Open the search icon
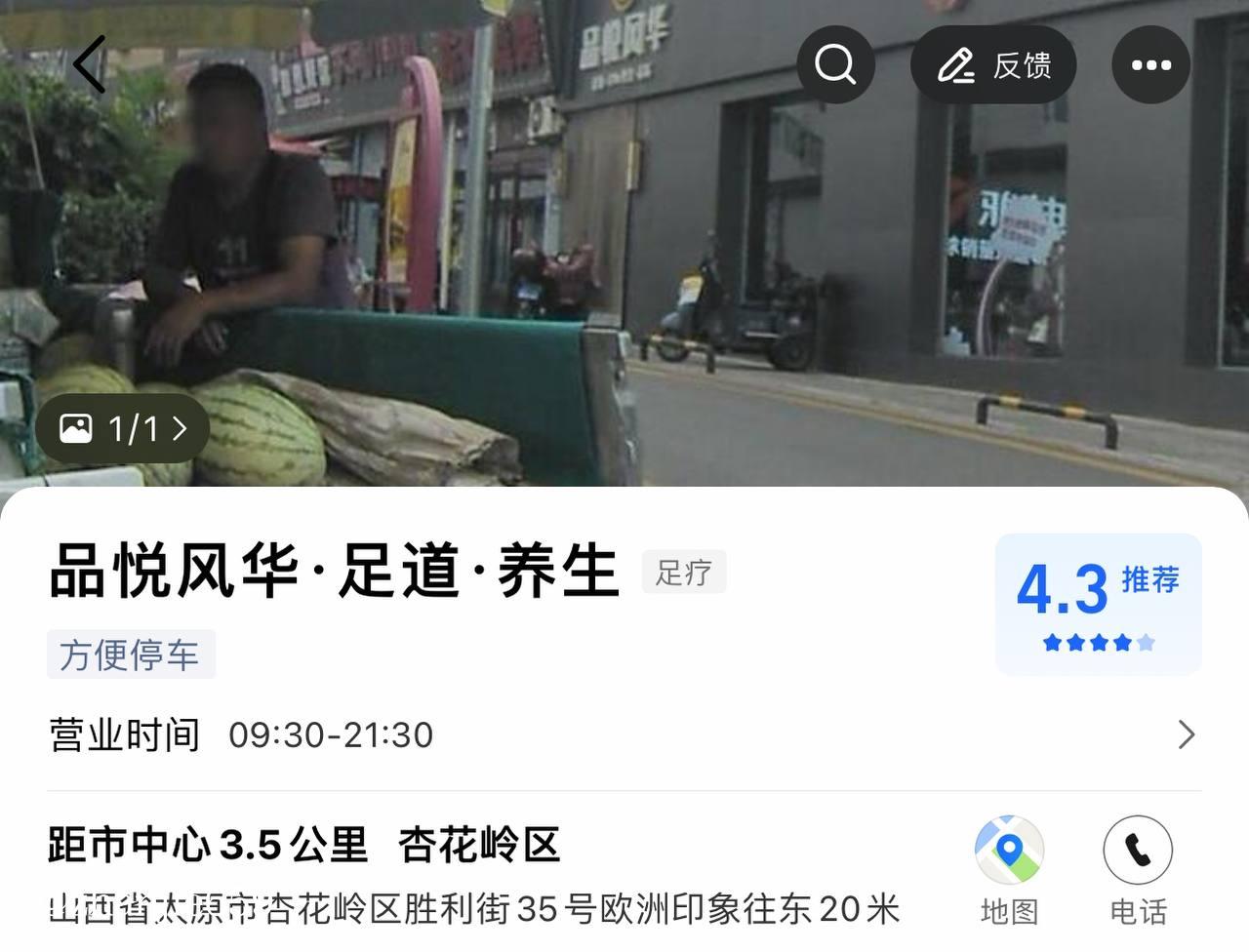The image size is (1249, 952). (x=835, y=65)
